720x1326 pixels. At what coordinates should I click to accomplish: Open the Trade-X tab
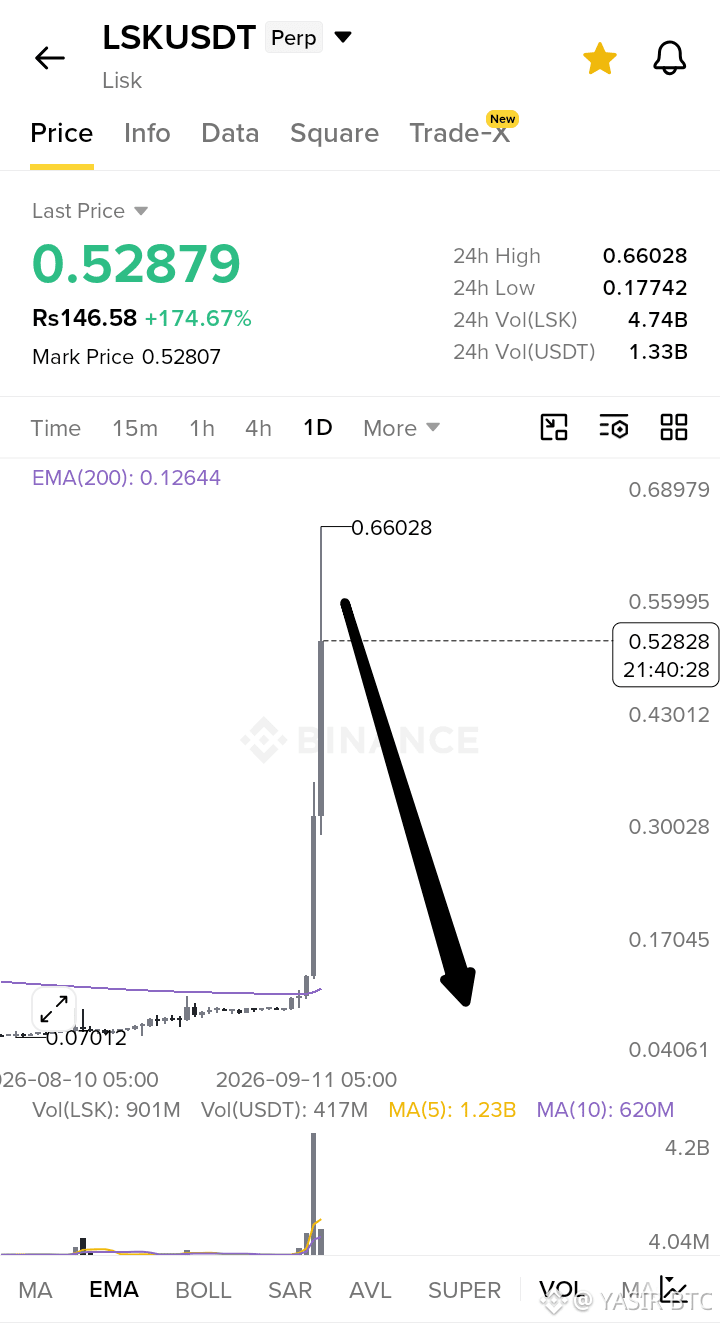[459, 133]
